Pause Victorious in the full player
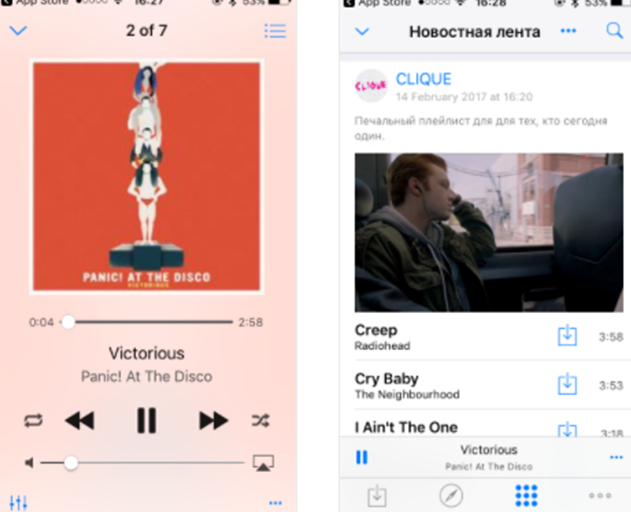 147,421
